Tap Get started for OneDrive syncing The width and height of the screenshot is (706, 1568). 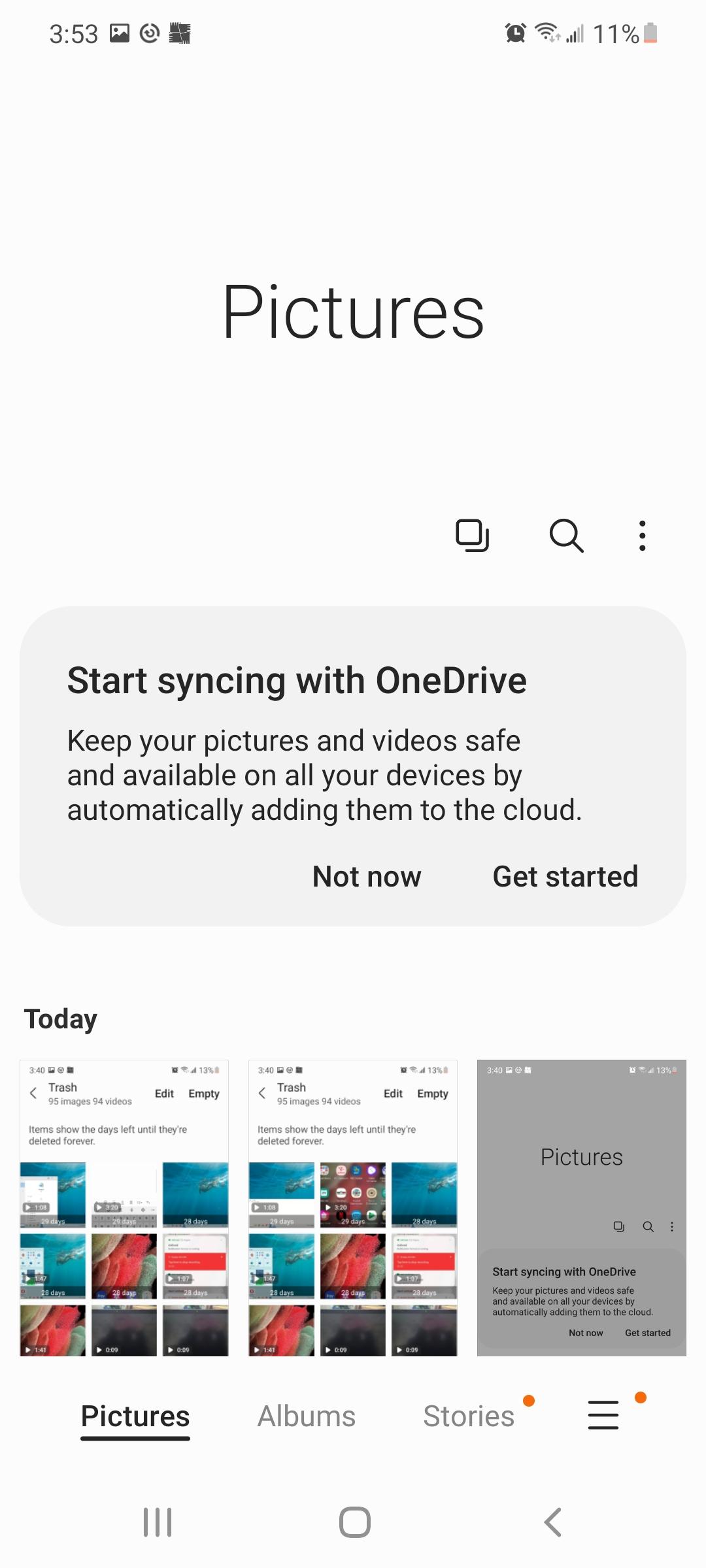coord(565,877)
